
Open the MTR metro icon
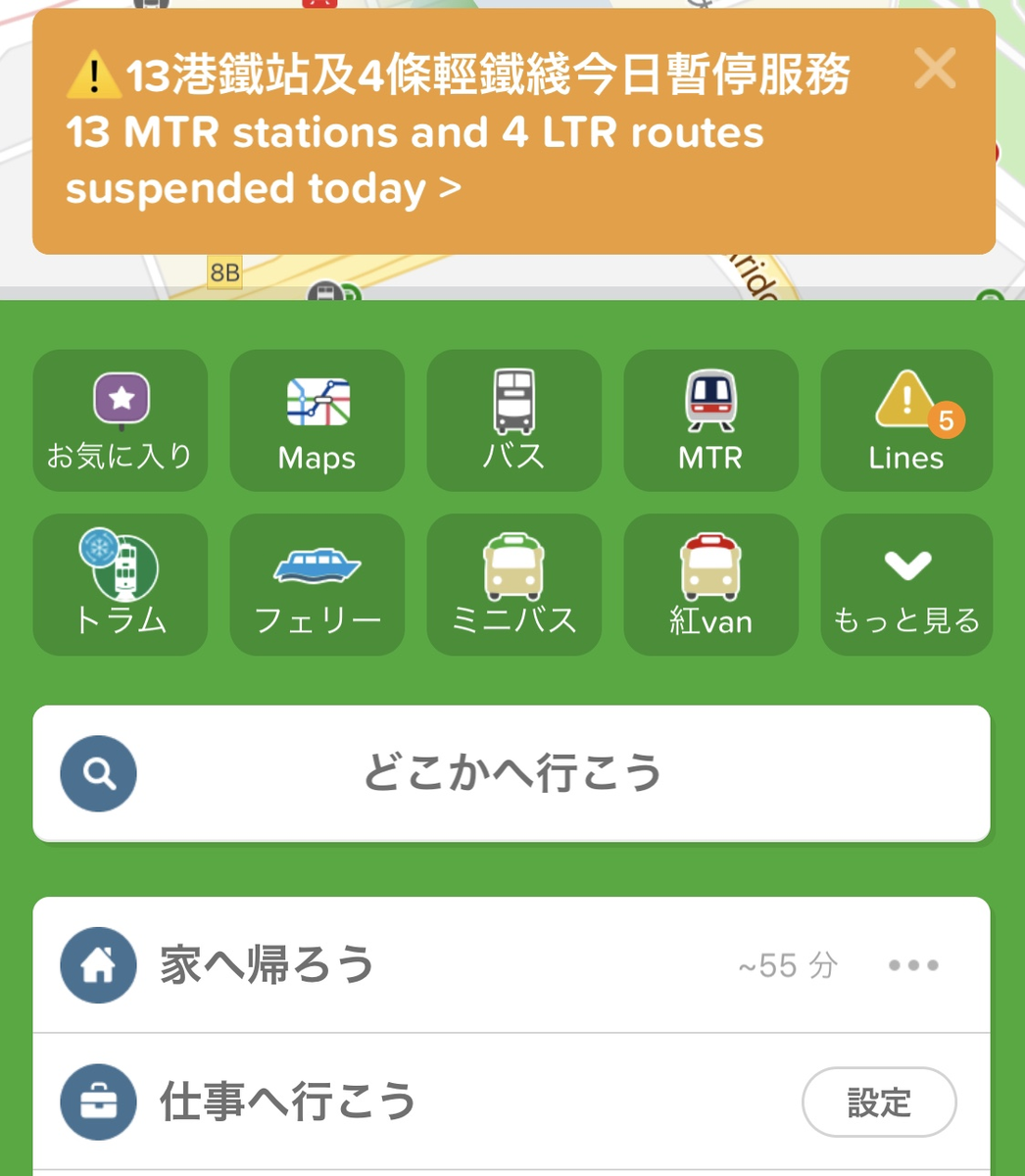coord(710,419)
